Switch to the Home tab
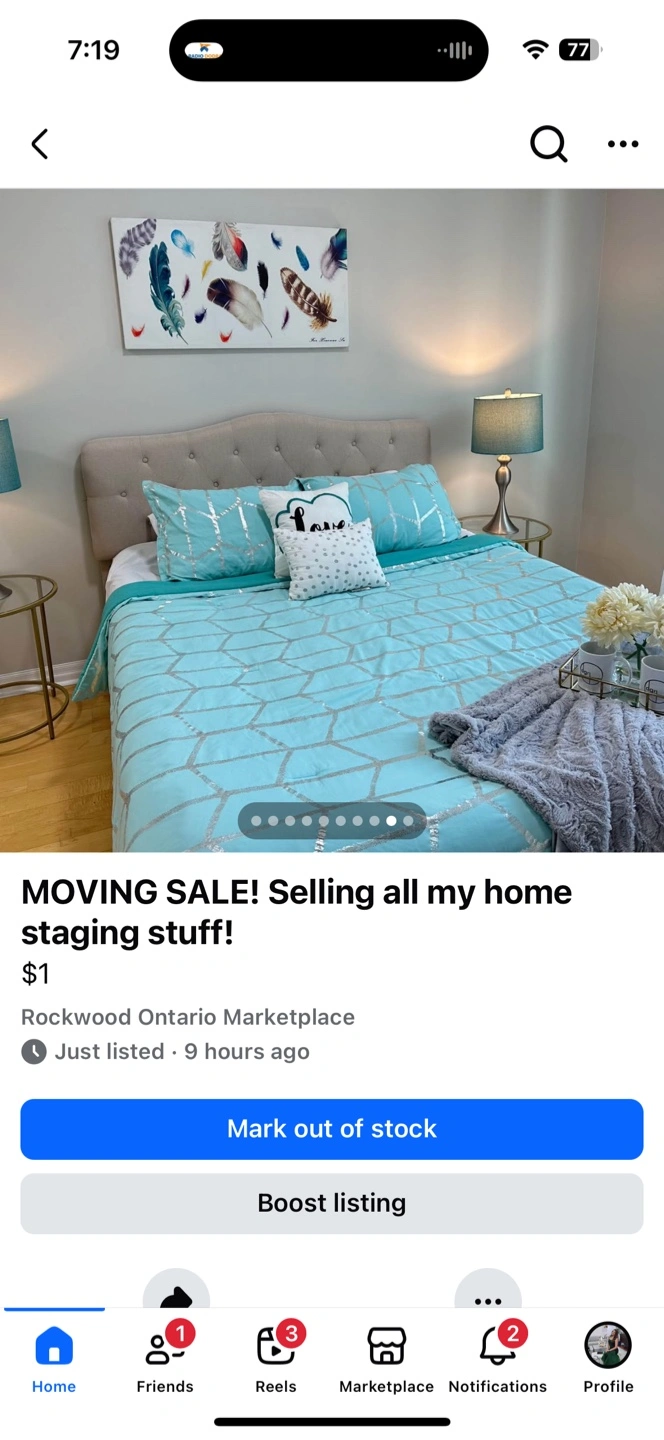The height and width of the screenshot is (1440, 664). click(54, 1358)
